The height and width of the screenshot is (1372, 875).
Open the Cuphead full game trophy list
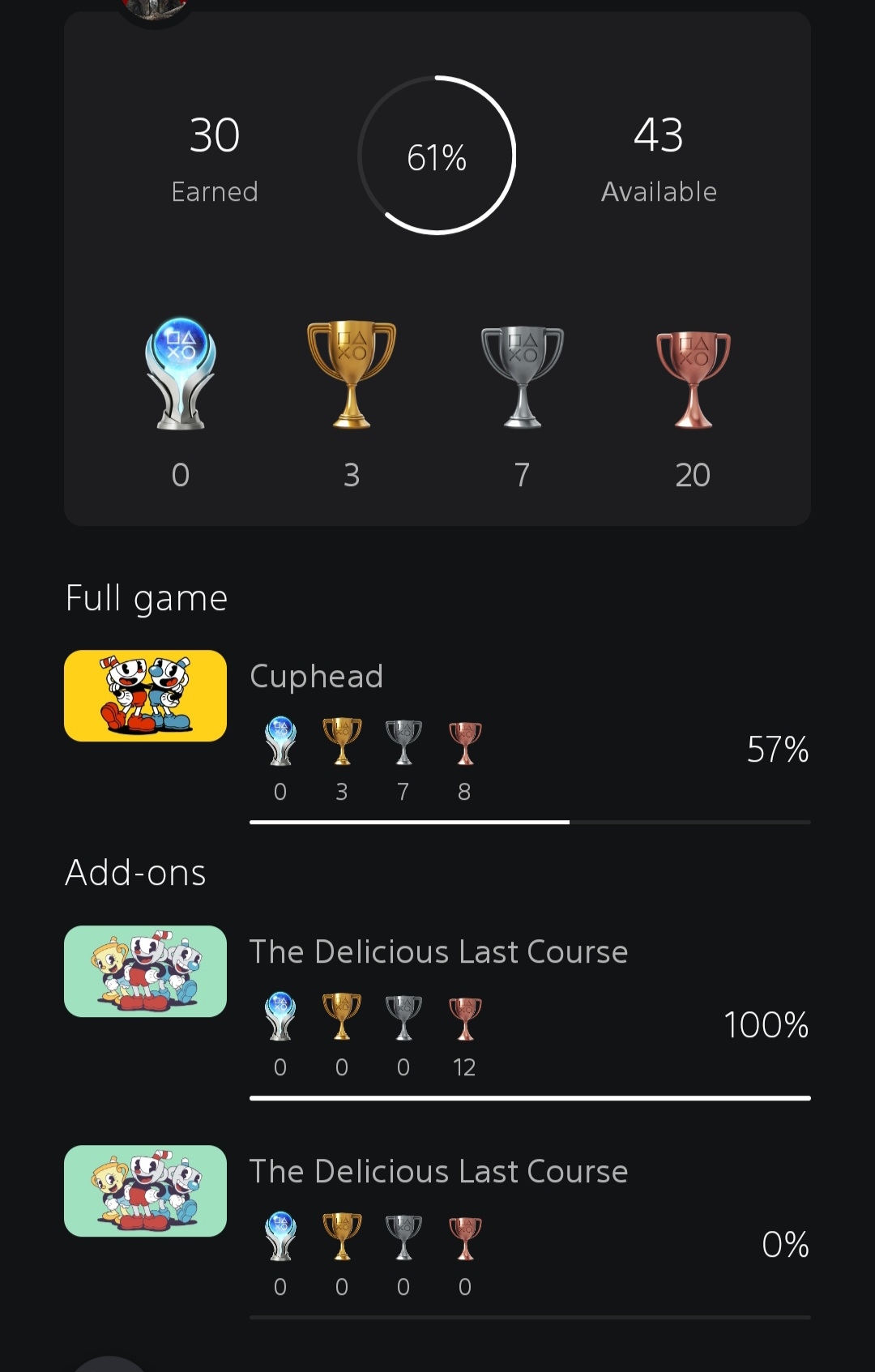click(316, 677)
